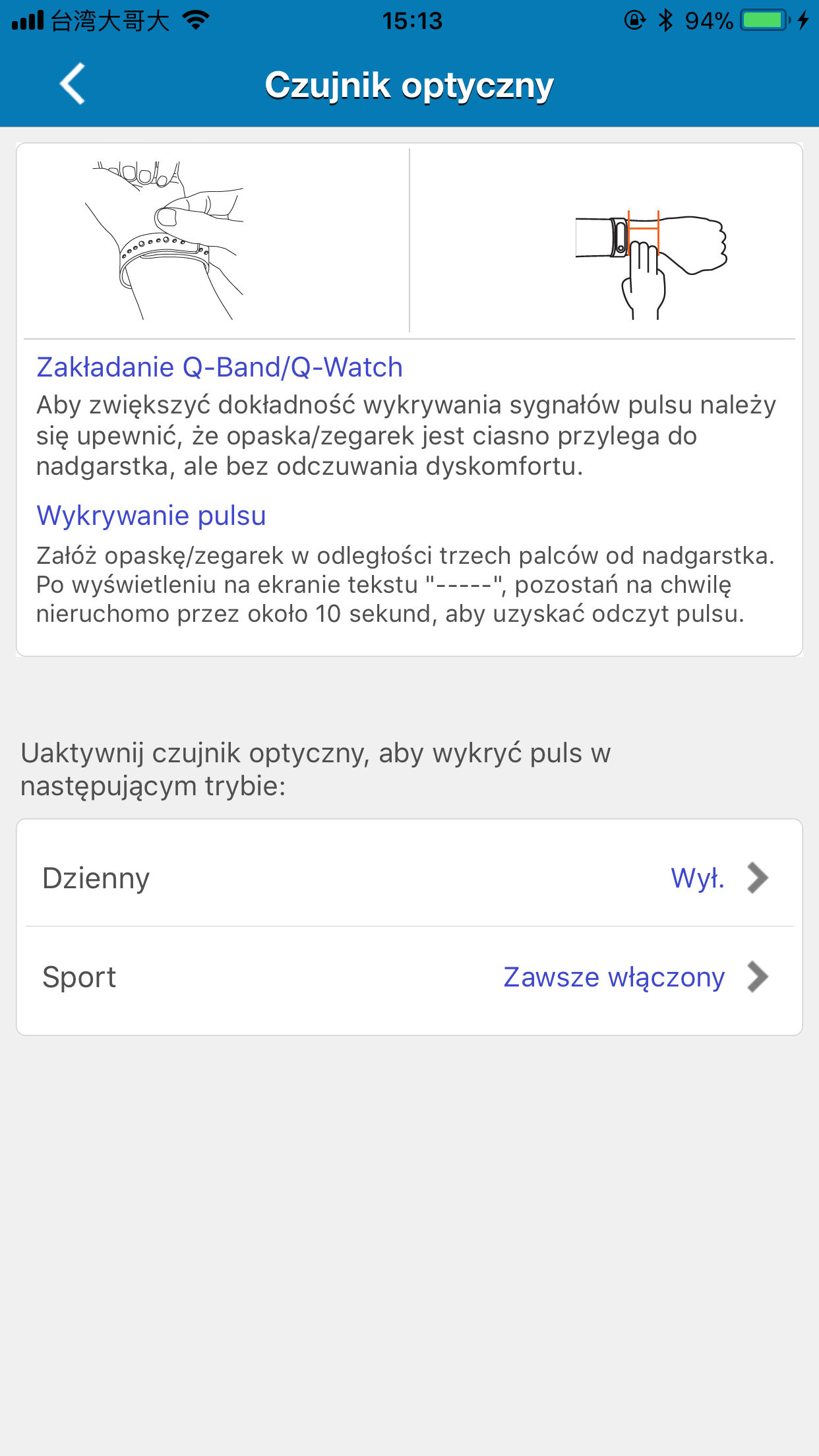Go back from Czujnik optyczny screen
This screenshot has height=1456, width=819.
click(x=73, y=84)
